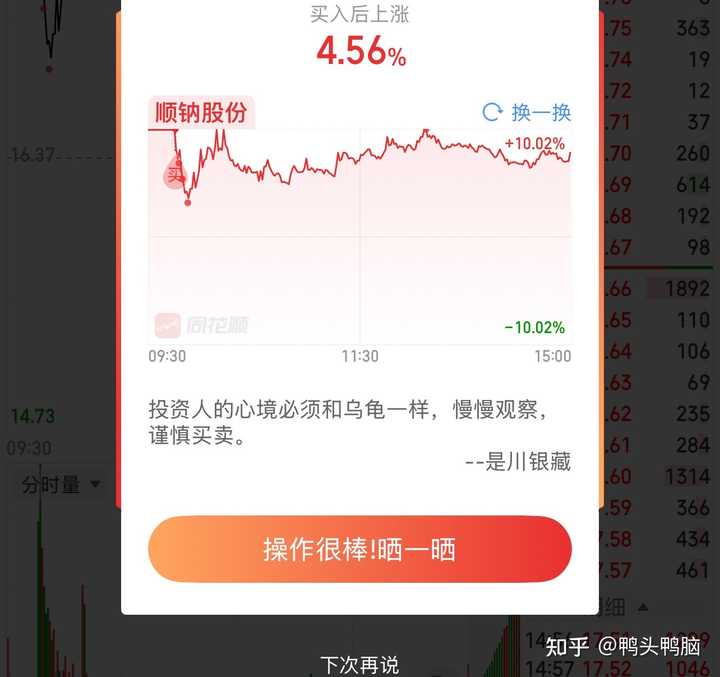
Task: Tap the 操作很棒!晒一晒 share button
Action: pos(360,549)
